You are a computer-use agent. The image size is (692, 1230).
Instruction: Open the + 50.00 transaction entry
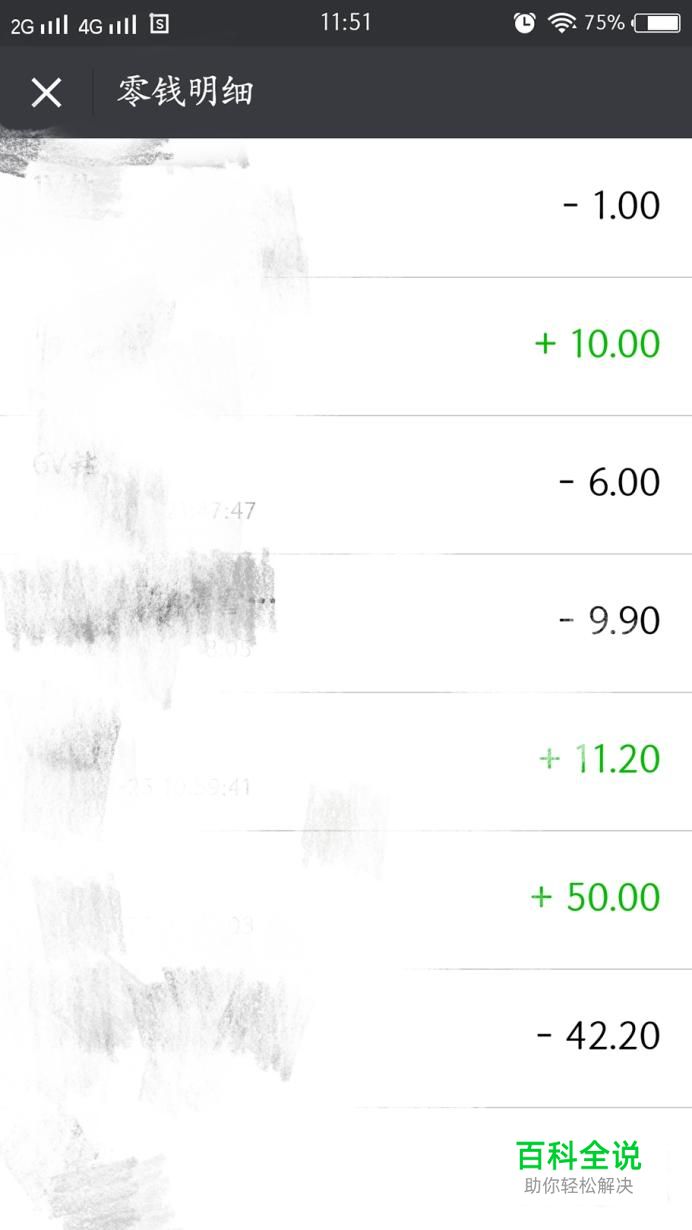346,898
